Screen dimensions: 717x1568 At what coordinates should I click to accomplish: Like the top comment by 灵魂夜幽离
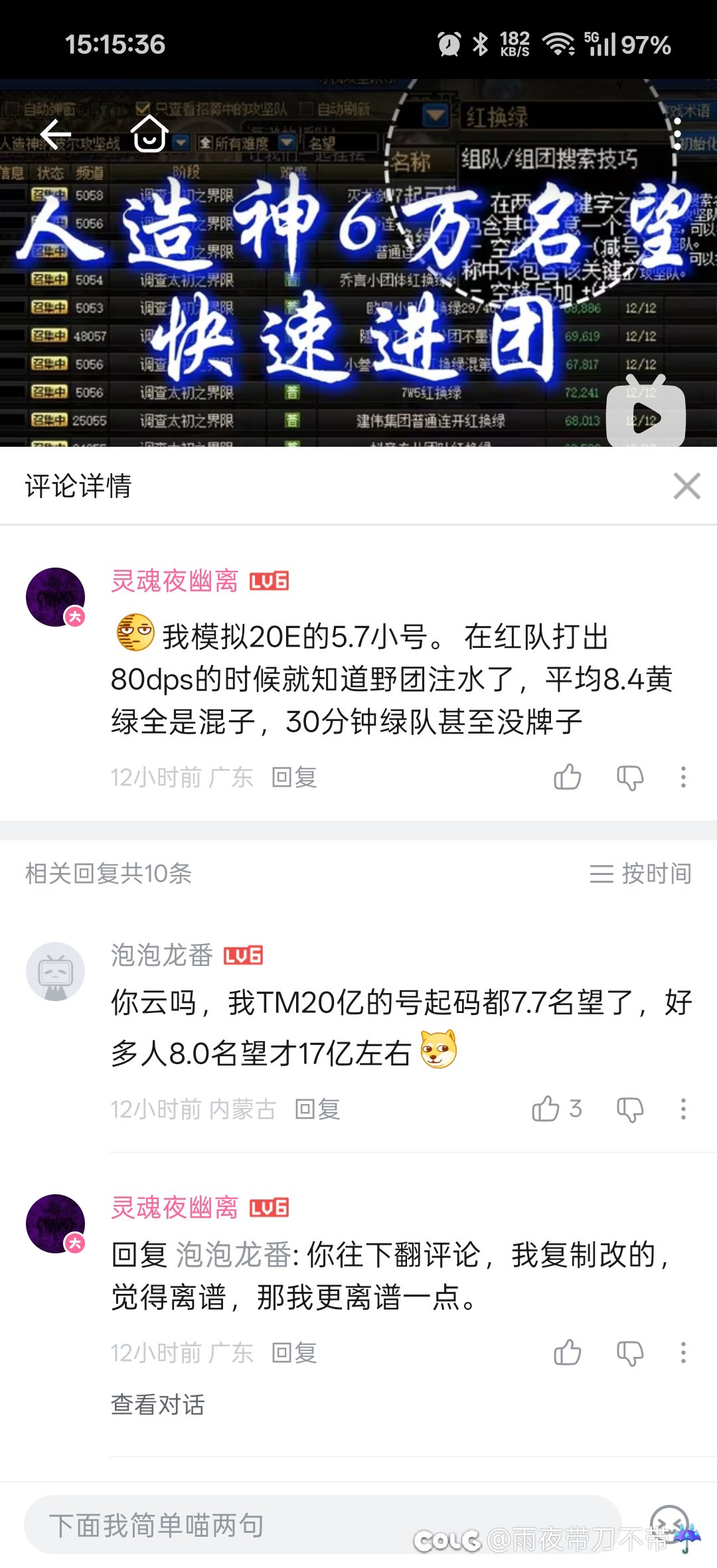click(x=568, y=777)
